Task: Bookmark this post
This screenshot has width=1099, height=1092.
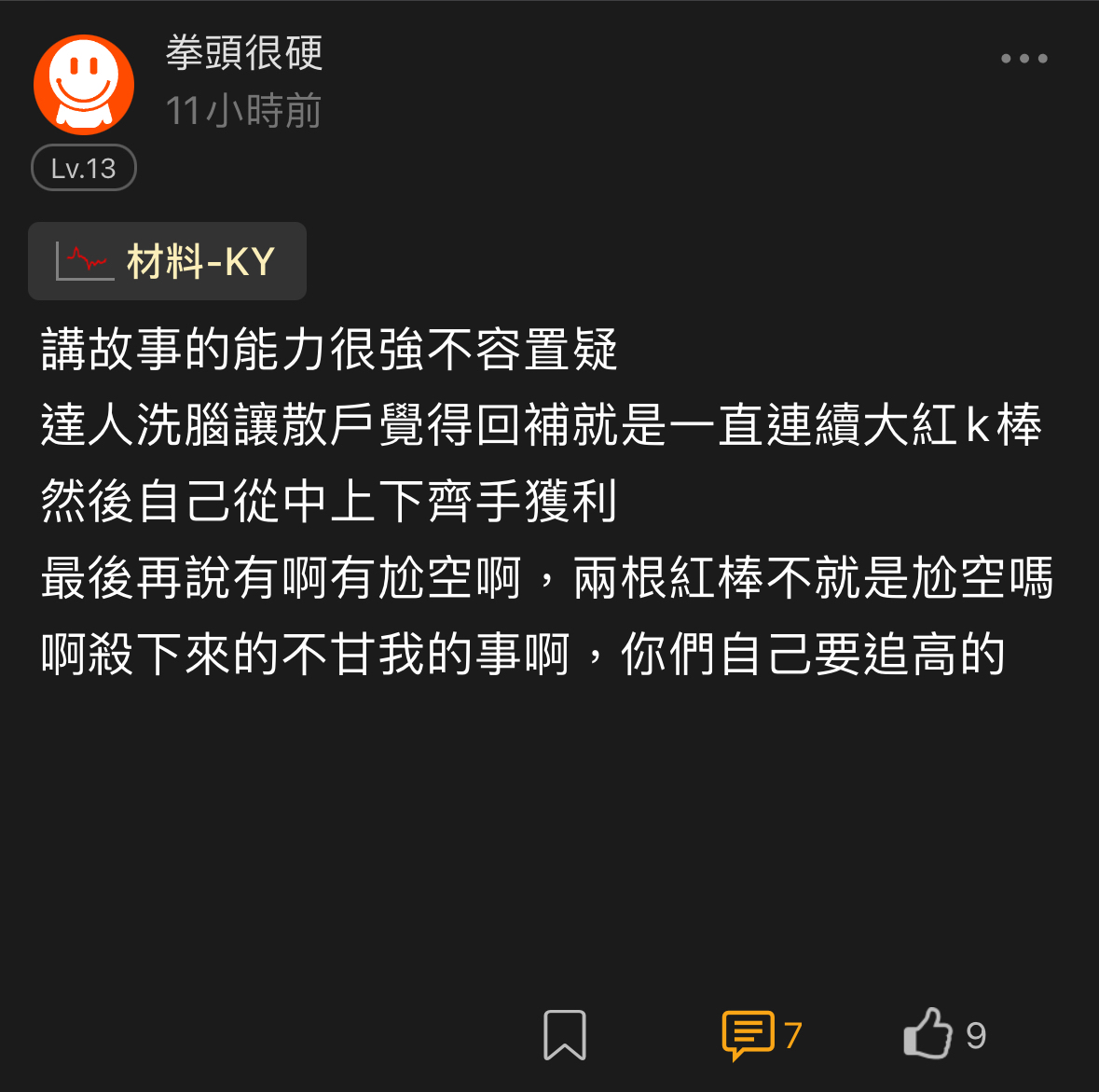Action: (565, 1035)
